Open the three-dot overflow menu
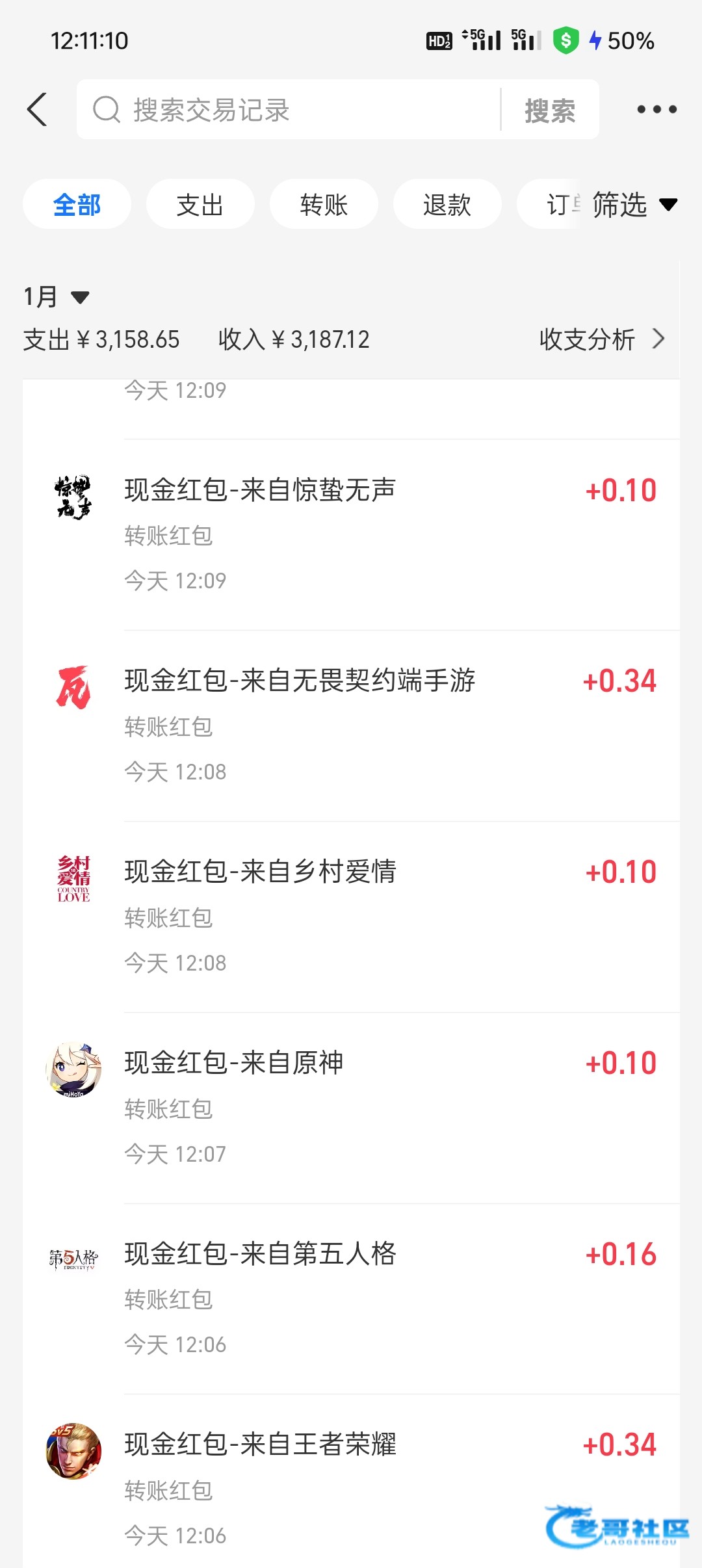The height and width of the screenshot is (1568, 702). coord(656,109)
